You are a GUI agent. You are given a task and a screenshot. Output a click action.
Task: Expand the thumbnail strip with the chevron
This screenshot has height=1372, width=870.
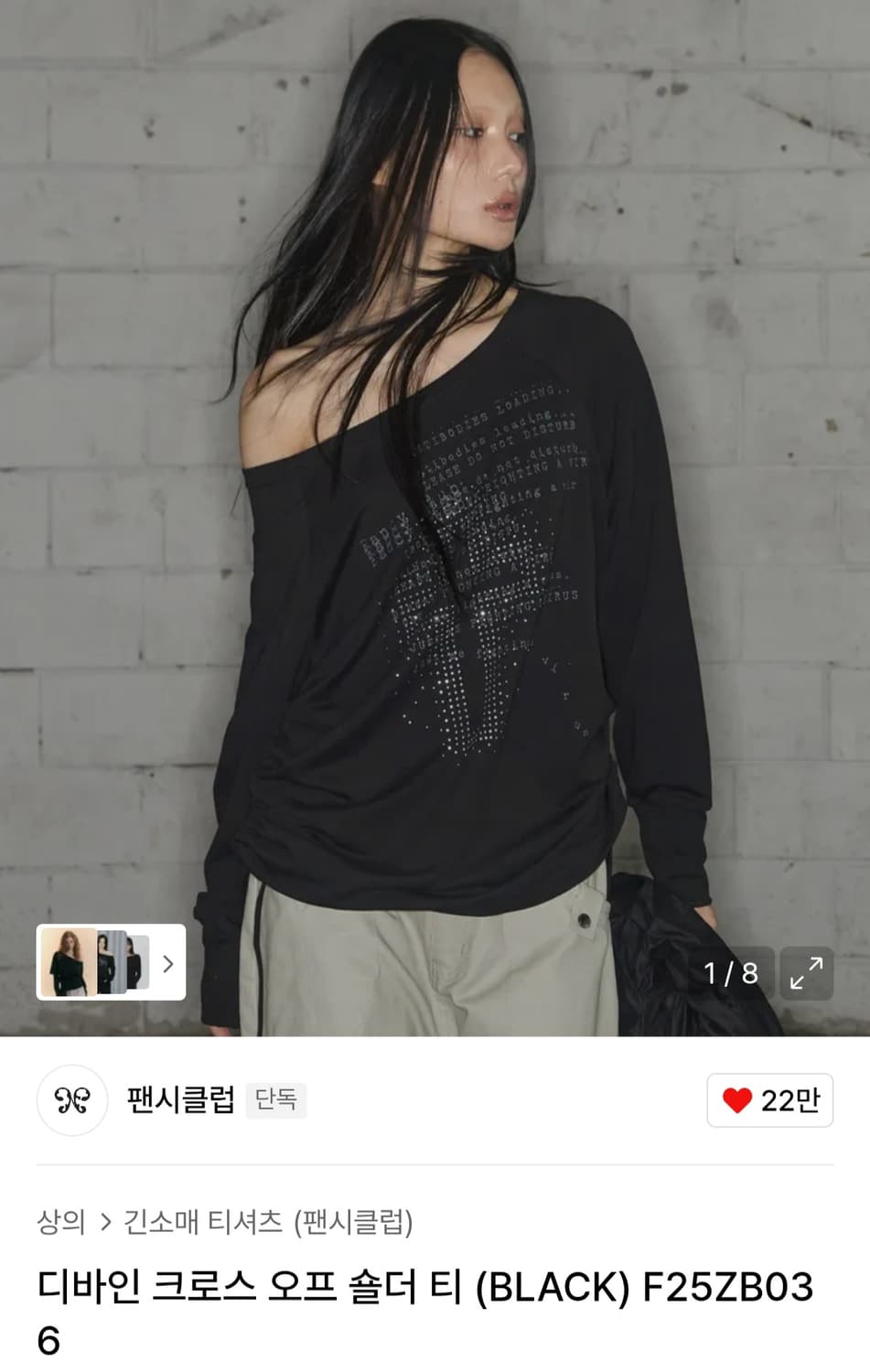[169, 961]
